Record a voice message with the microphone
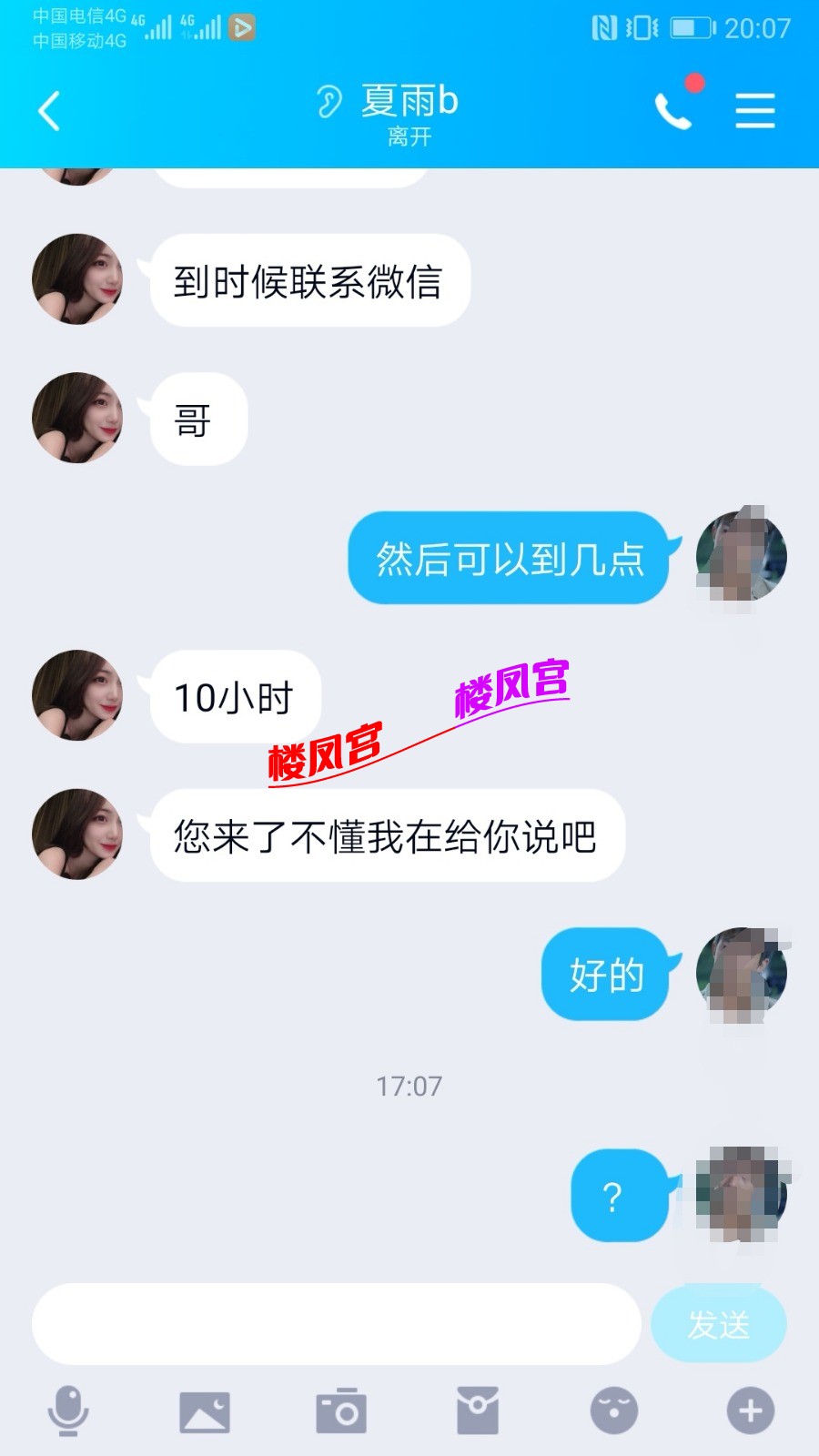The image size is (819, 1456). coord(68,1410)
